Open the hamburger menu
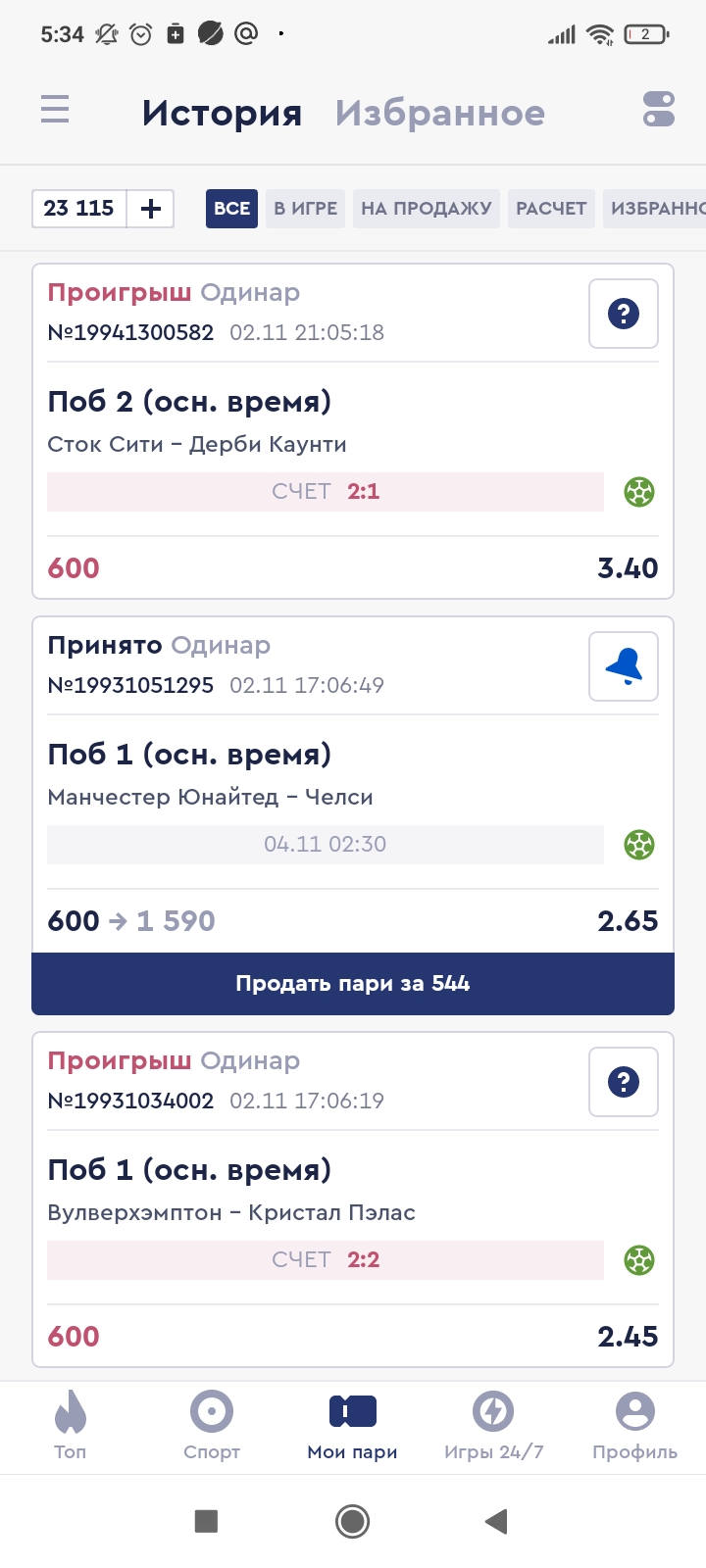 (55, 109)
